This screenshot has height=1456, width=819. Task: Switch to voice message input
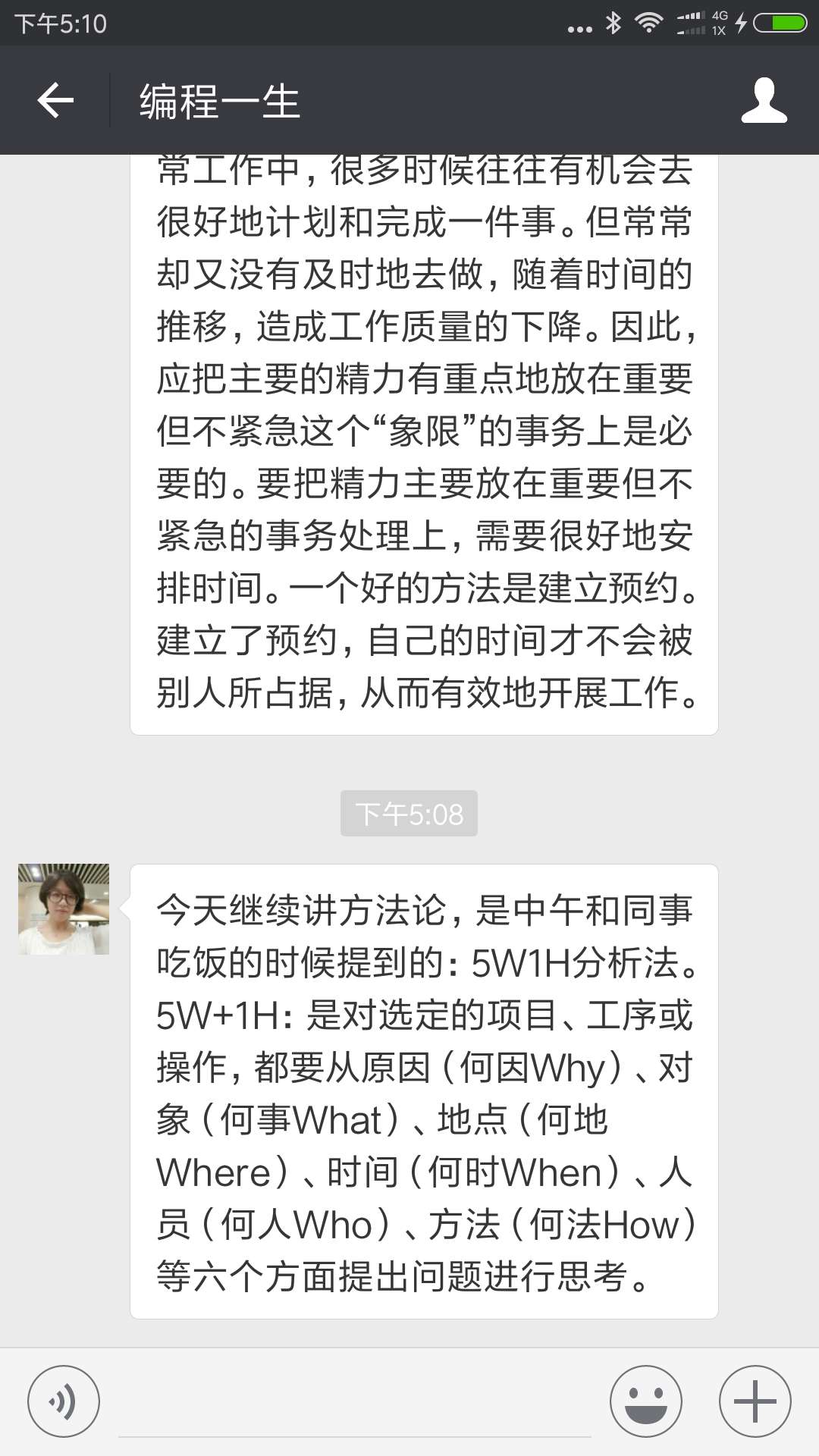coord(64,1401)
